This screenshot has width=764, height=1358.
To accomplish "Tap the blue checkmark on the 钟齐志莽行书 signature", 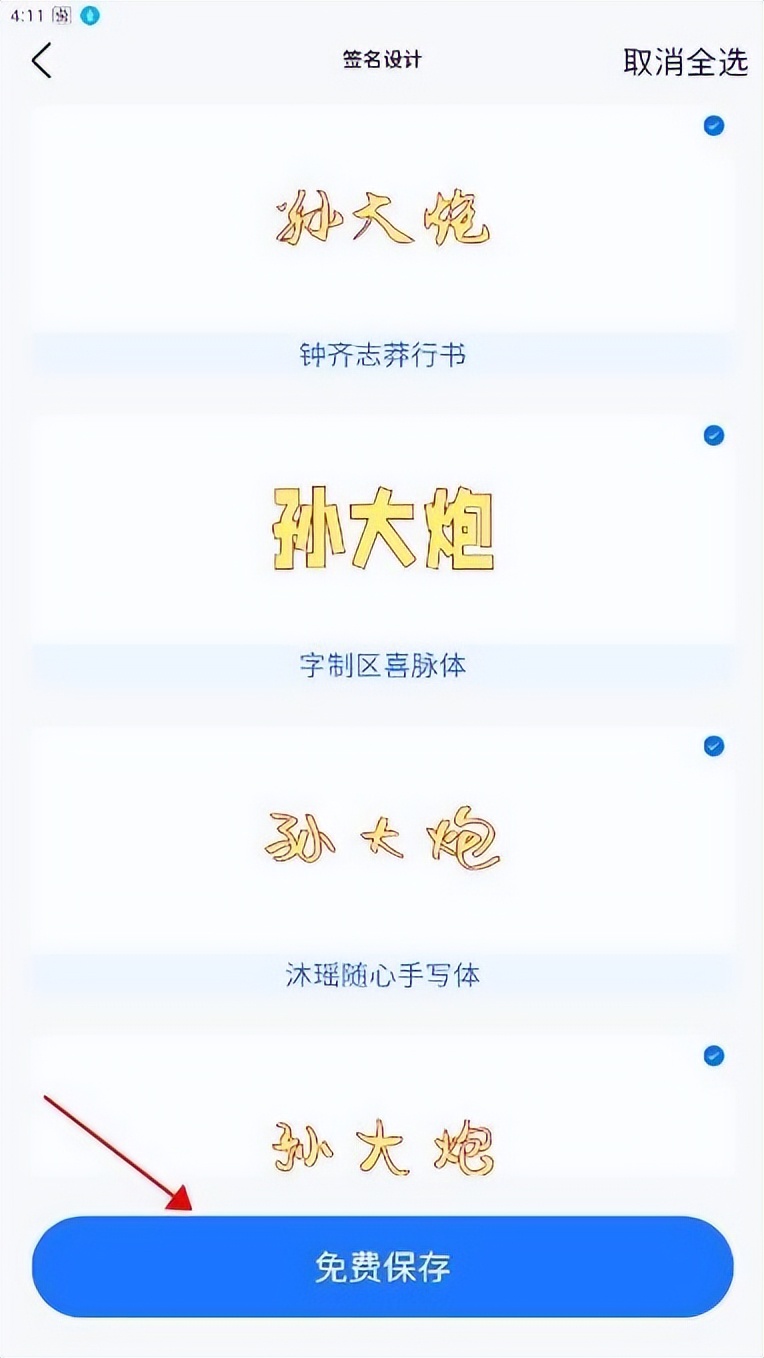I will coord(714,126).
